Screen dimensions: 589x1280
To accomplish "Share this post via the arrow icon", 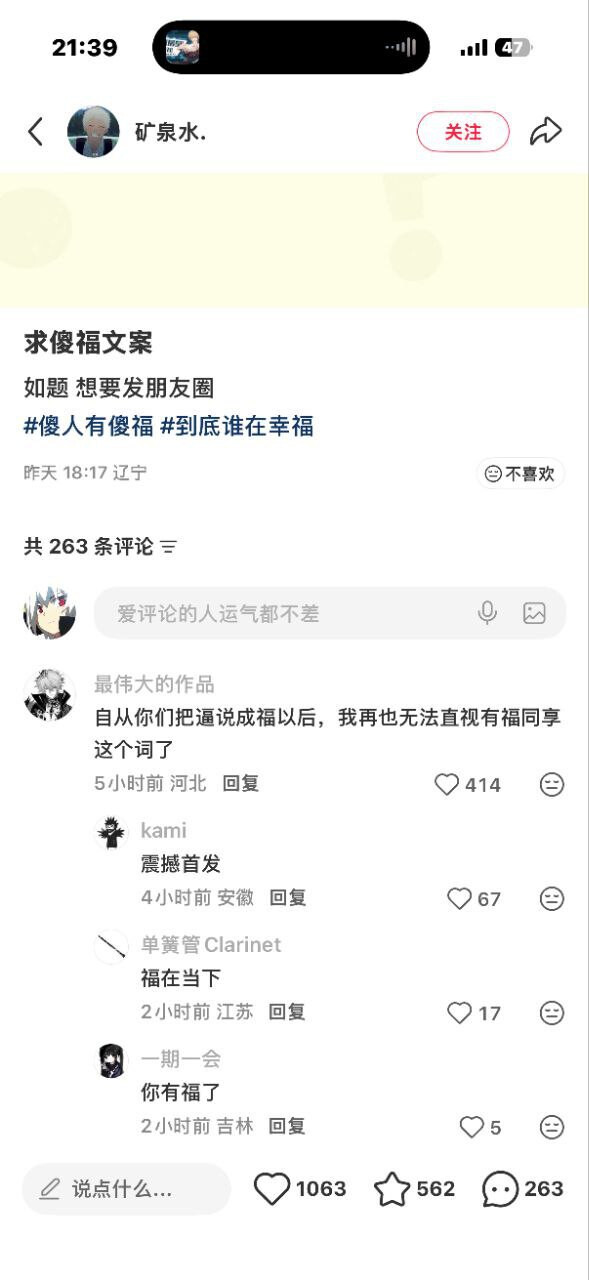I will tap(545, 131).
